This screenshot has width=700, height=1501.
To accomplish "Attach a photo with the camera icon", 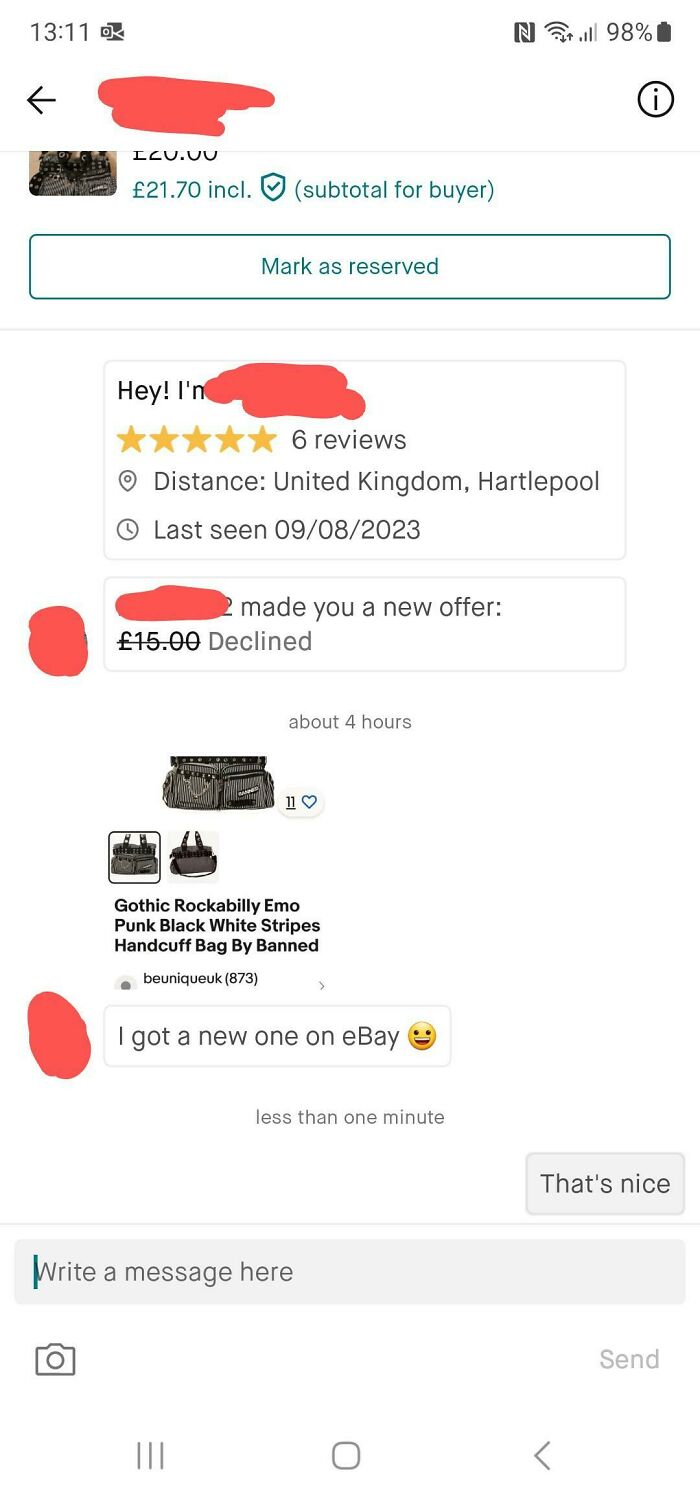I will [55, 1359].
